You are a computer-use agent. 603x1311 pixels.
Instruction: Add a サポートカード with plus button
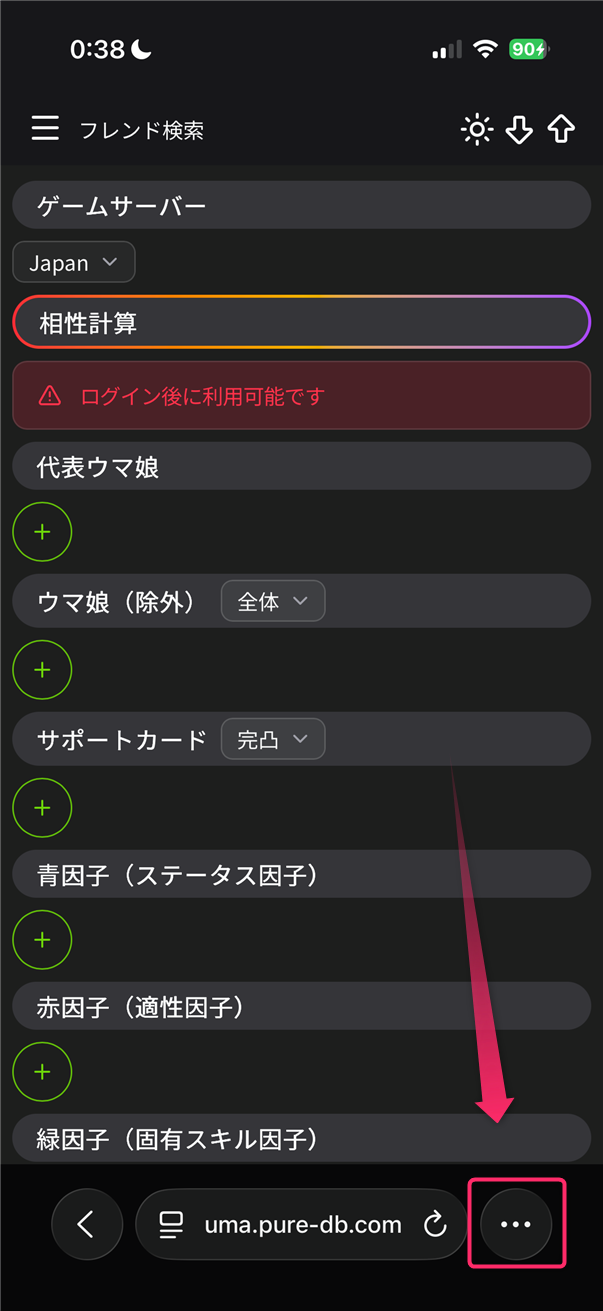coord(42,807)
